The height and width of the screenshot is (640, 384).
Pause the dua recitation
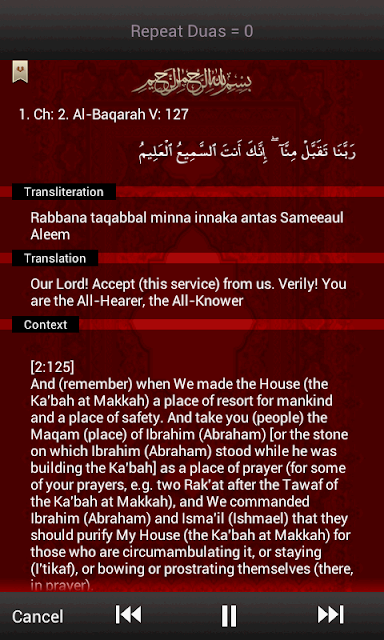[229, 616]
